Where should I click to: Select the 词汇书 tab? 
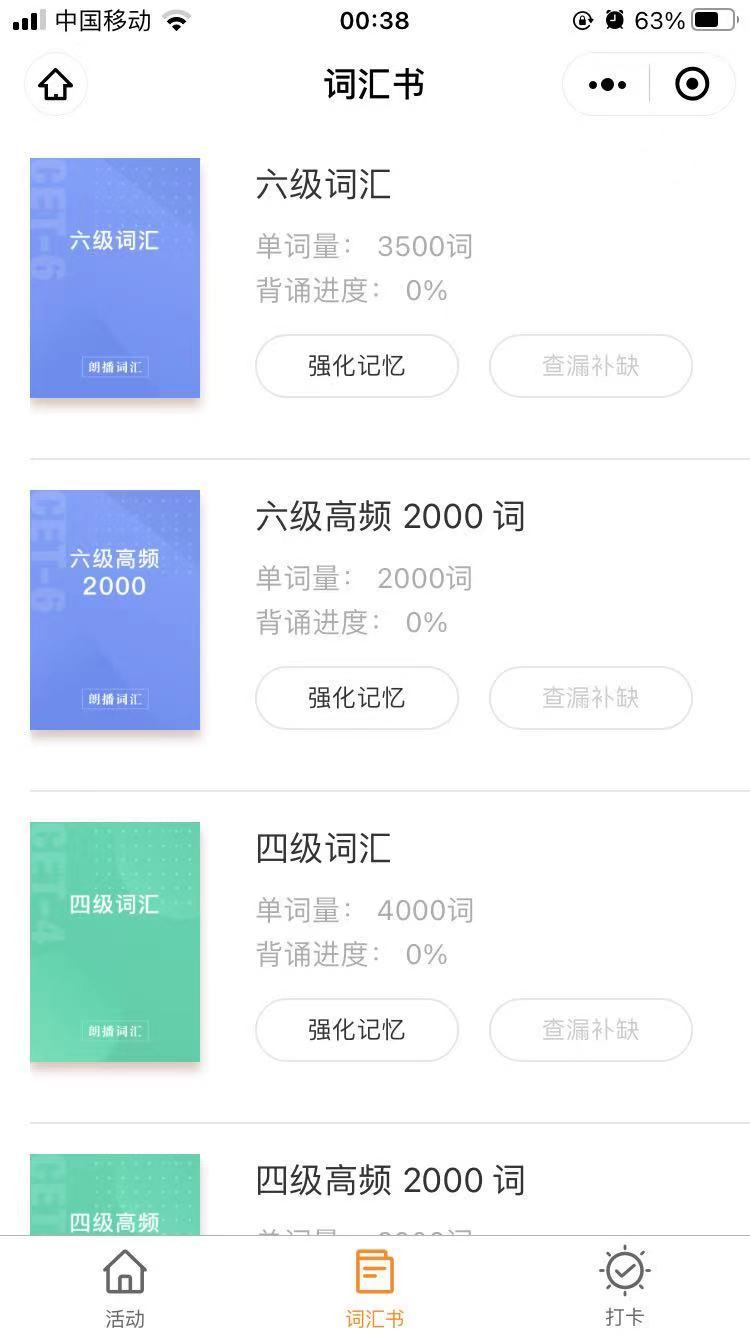375,1288
